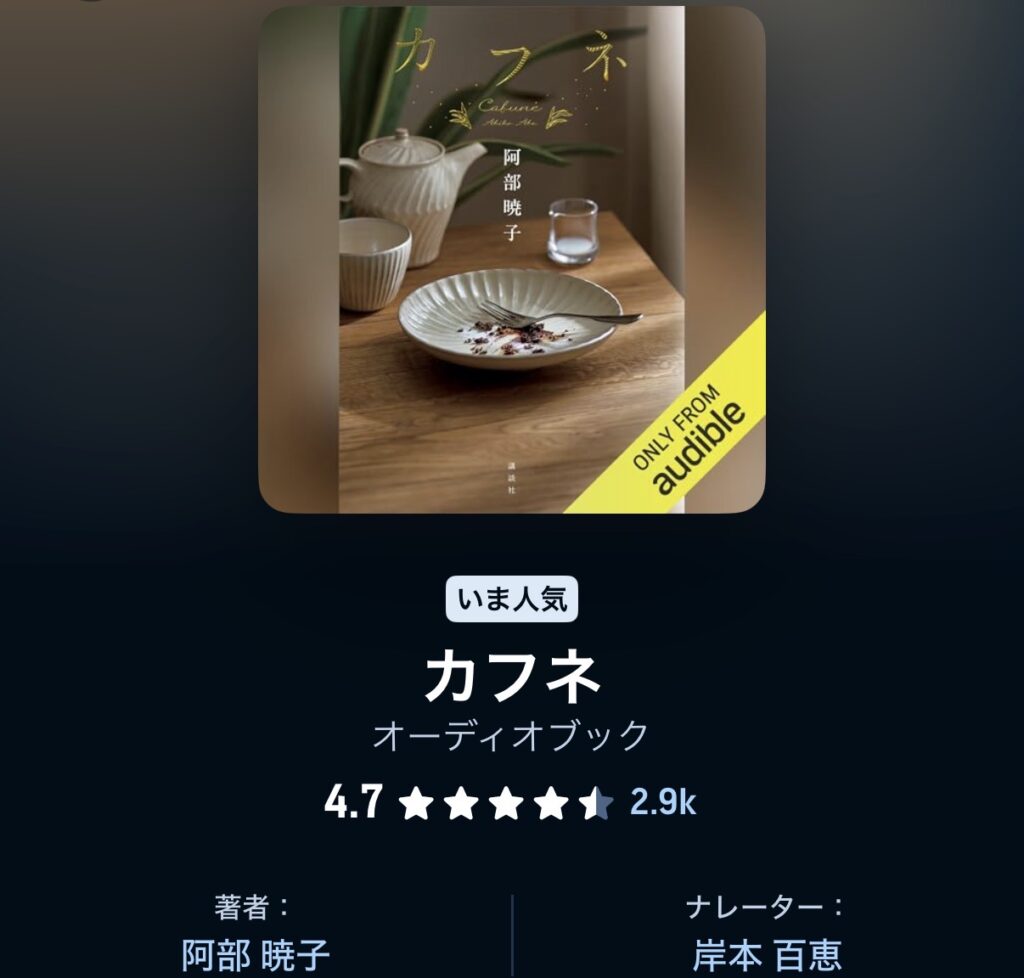The height and width of the screenshot is (978, 1024).
Task: View the 2.9k ratings and reviews
Action: [663, 803]
